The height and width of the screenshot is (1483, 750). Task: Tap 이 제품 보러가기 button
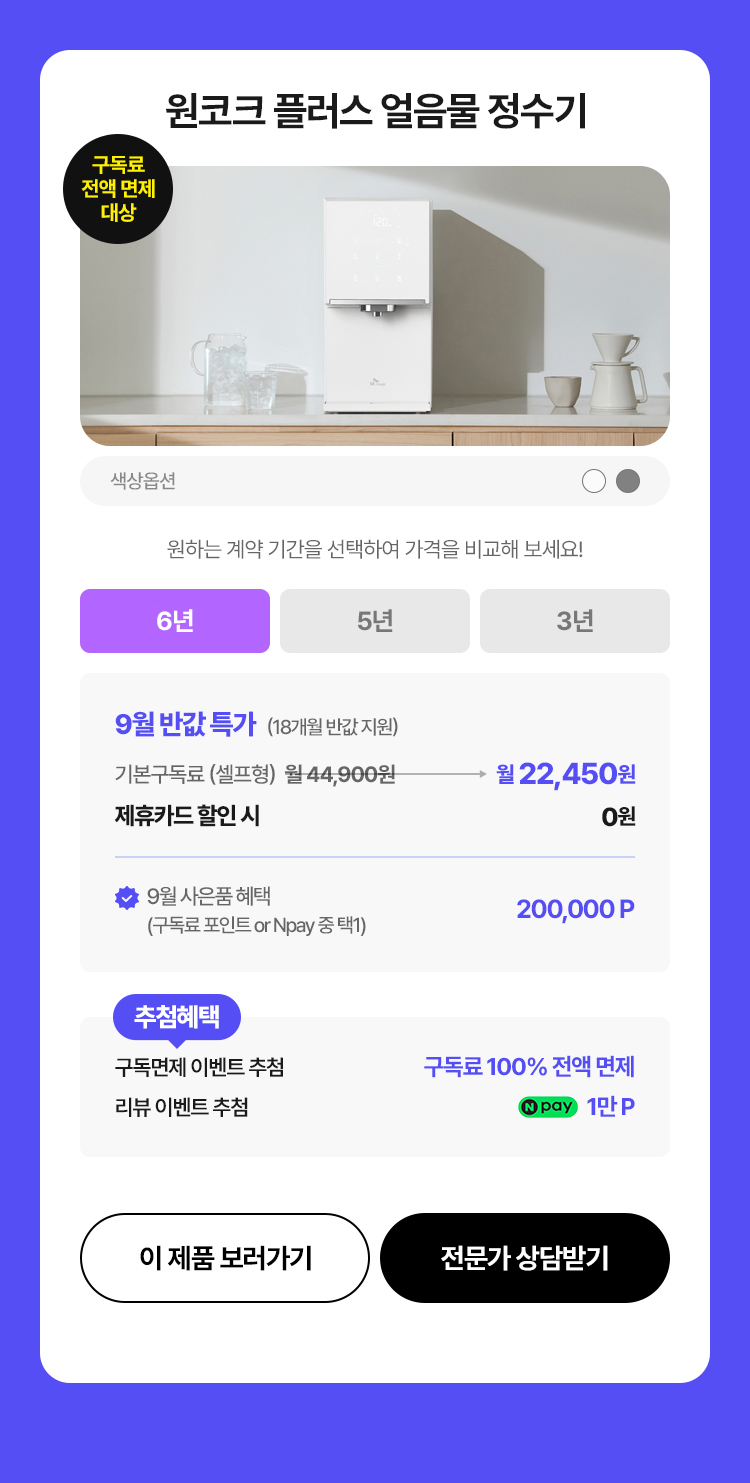[x=225, y=1258]
